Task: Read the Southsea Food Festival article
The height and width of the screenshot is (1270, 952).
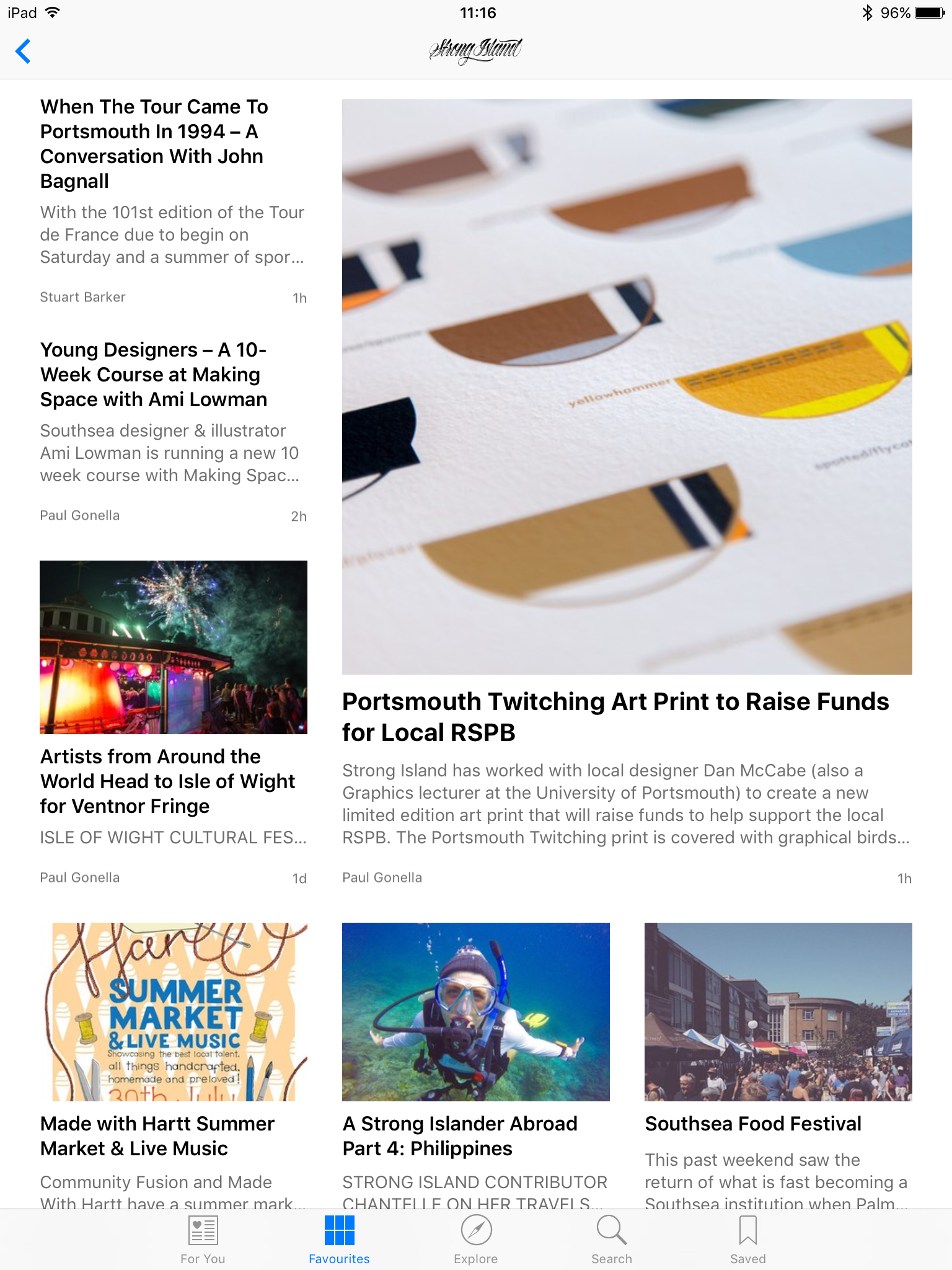Action: 752,1123
